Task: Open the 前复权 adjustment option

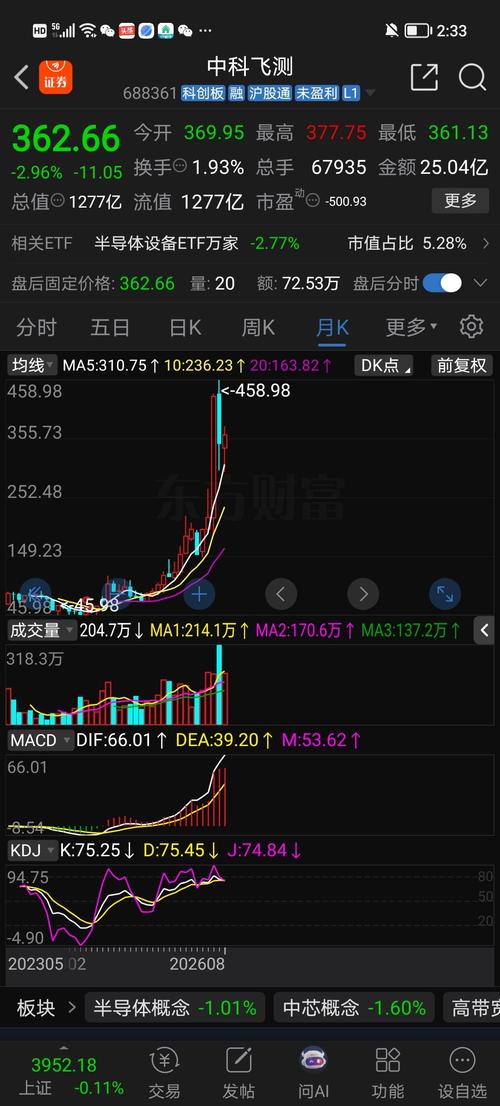Action: 461,365
